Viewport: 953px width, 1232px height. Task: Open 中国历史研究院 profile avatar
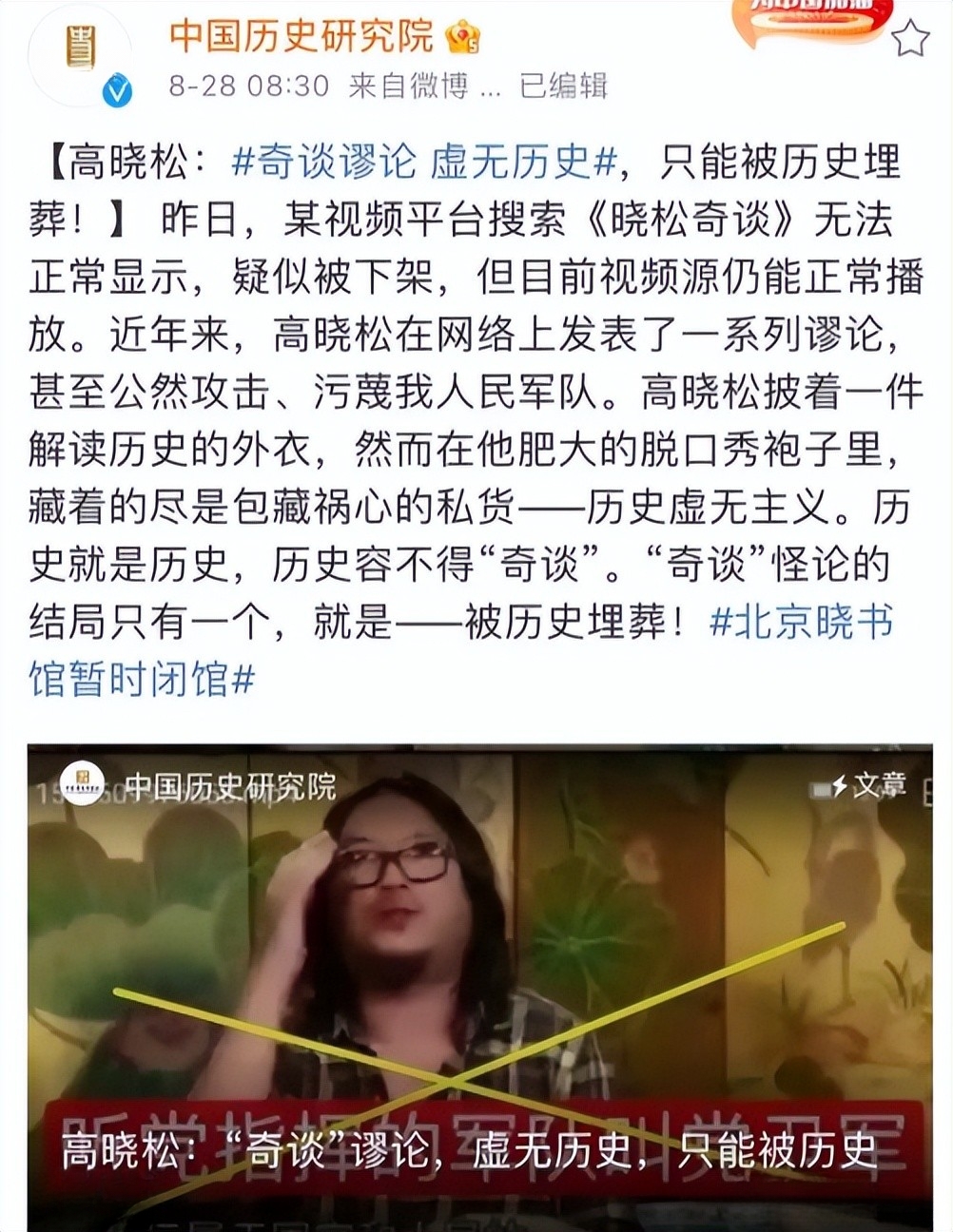(x=81, y=54)
